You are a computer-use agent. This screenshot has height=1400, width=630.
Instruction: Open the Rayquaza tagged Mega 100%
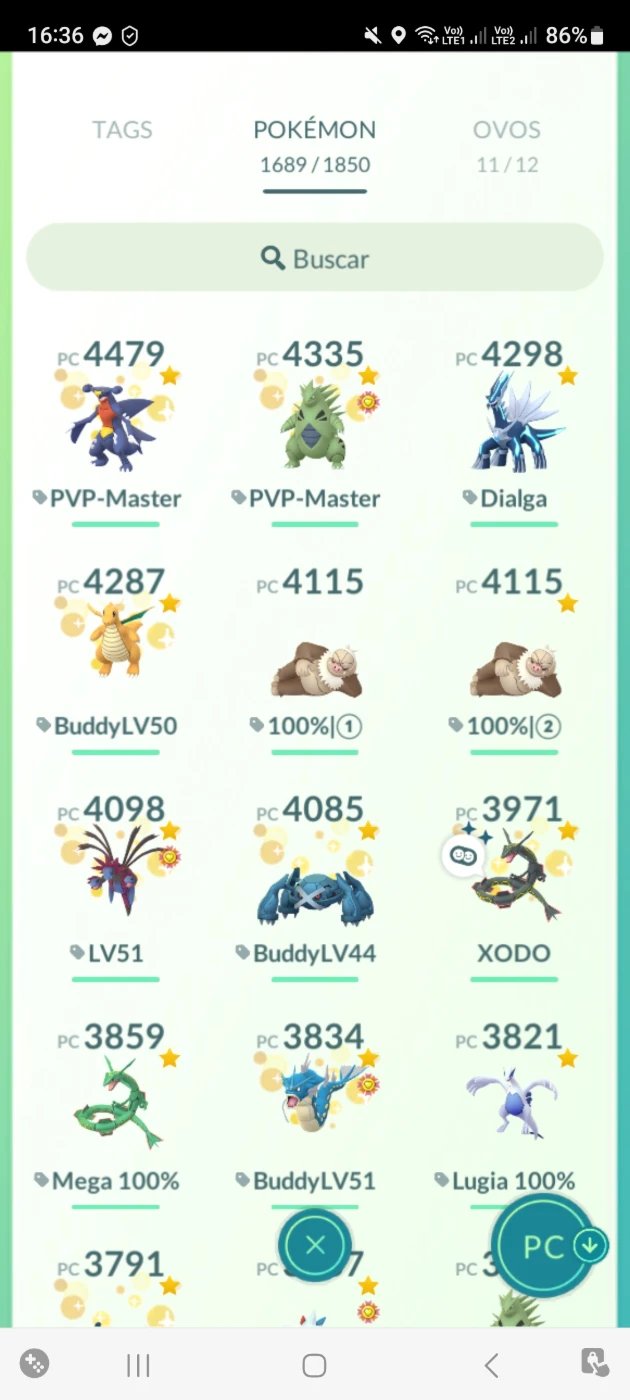pyautogui.click(x=116, y=1112)
